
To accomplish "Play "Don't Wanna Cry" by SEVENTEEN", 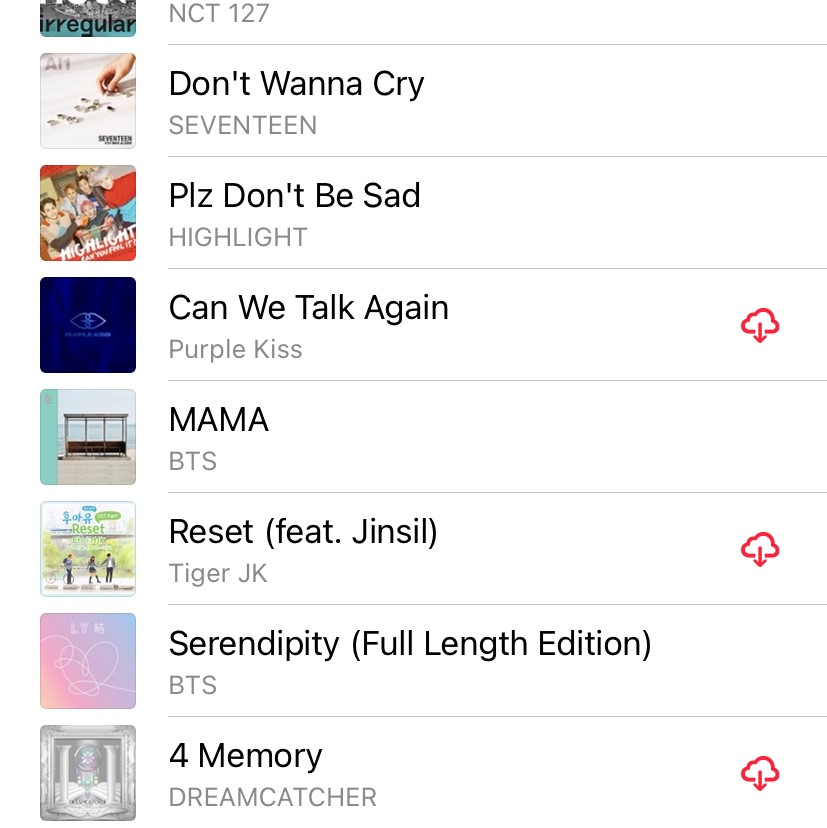I will tap(296, 83).
